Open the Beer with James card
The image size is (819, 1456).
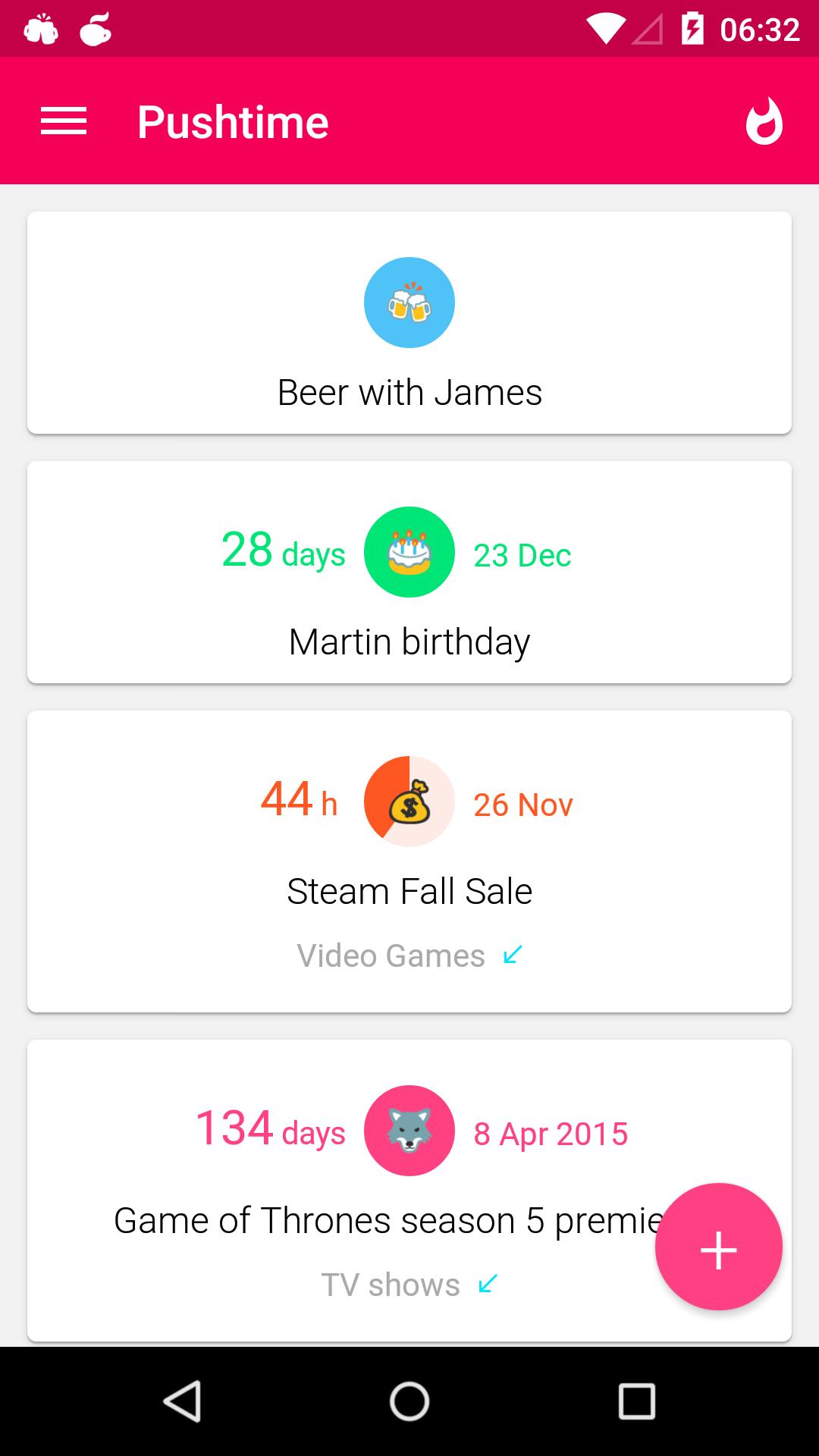click(x=409, y=323)
